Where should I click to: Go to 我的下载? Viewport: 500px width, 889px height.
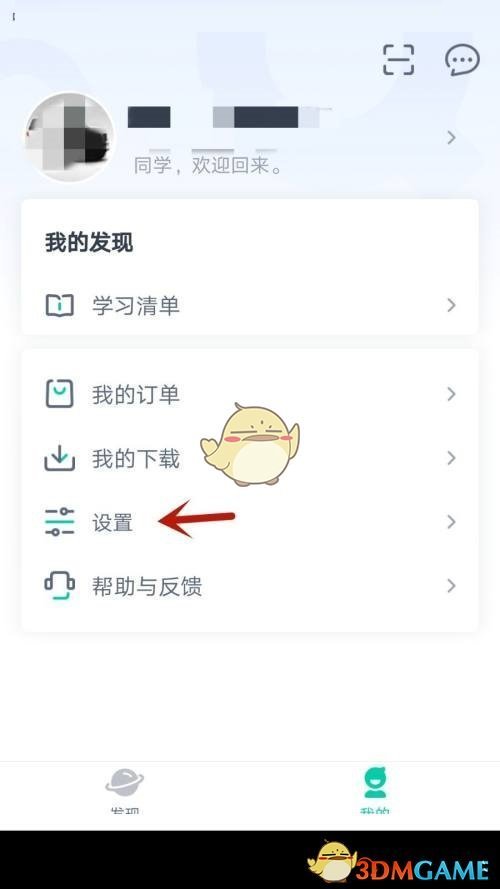(x=249, y=458)
